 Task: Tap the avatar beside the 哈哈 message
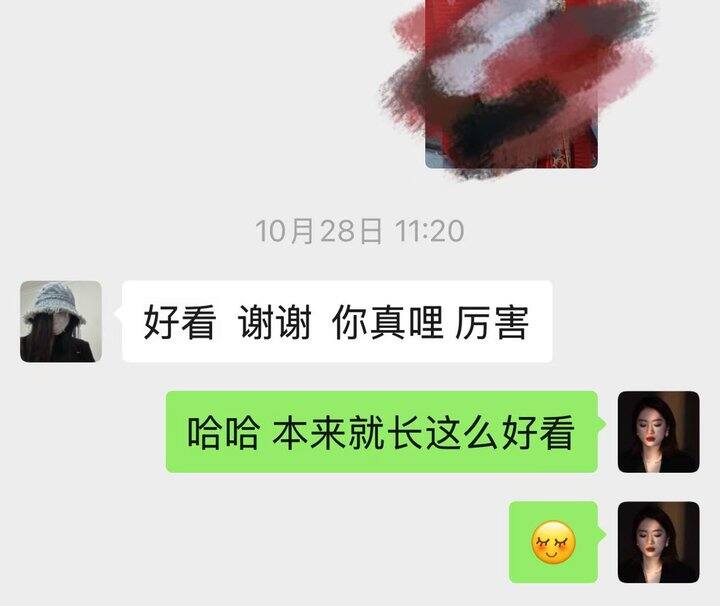(x=658, y=432)
